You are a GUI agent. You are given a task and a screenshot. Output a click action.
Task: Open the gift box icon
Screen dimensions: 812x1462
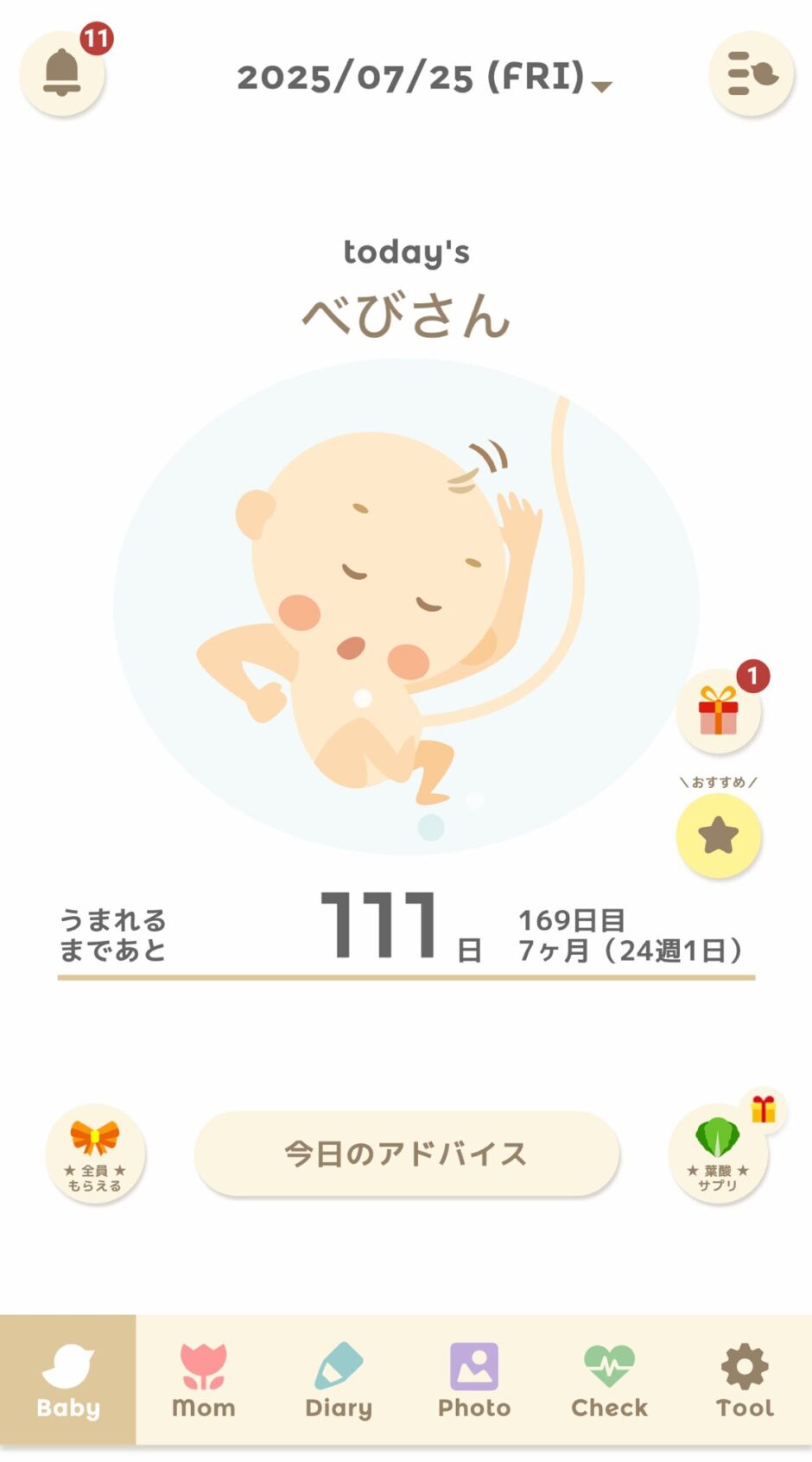point(719,711)
